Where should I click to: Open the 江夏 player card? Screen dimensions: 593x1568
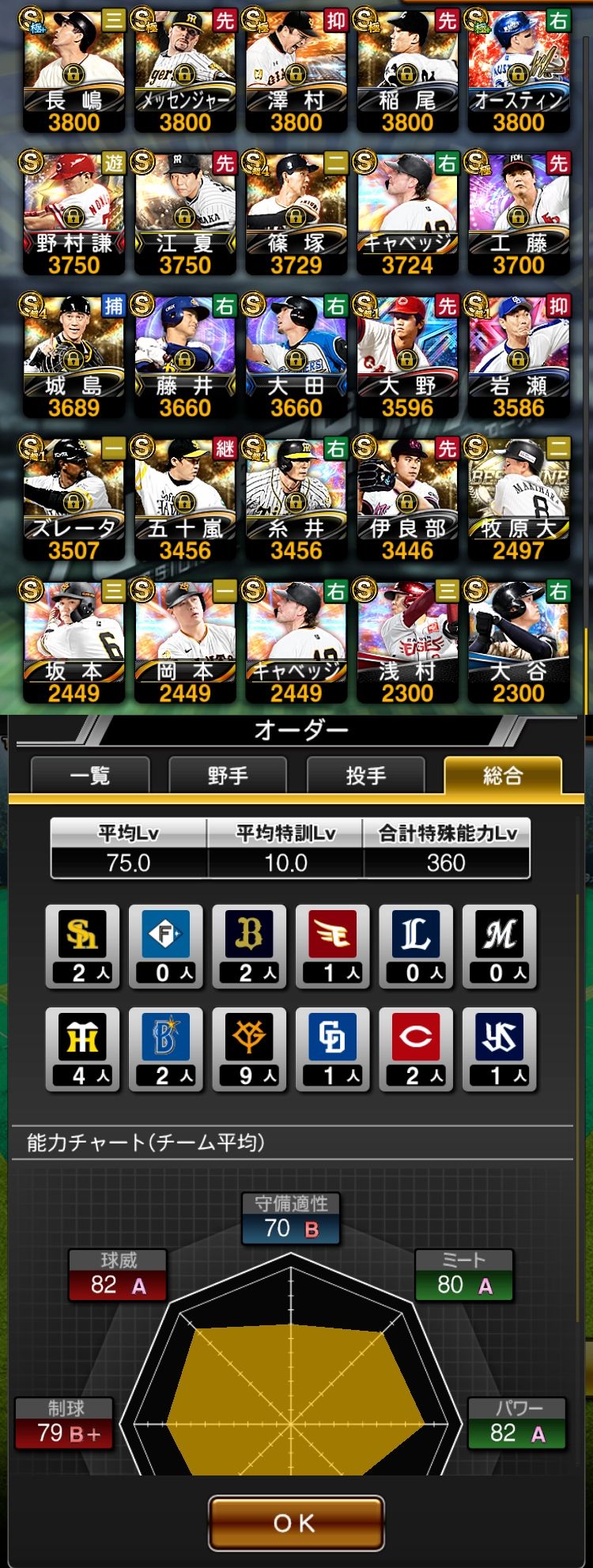pos(185,213)
